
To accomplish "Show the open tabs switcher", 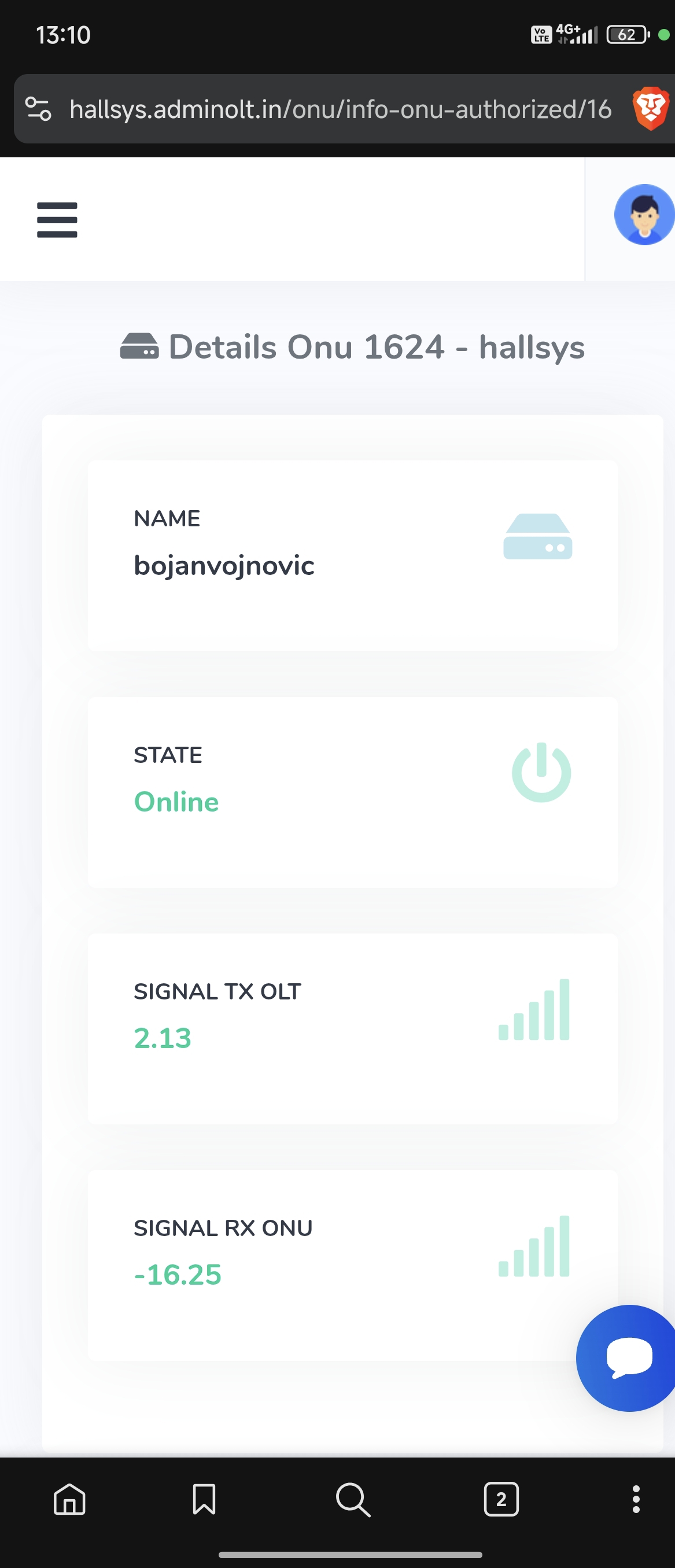I will pos(501,1498).
